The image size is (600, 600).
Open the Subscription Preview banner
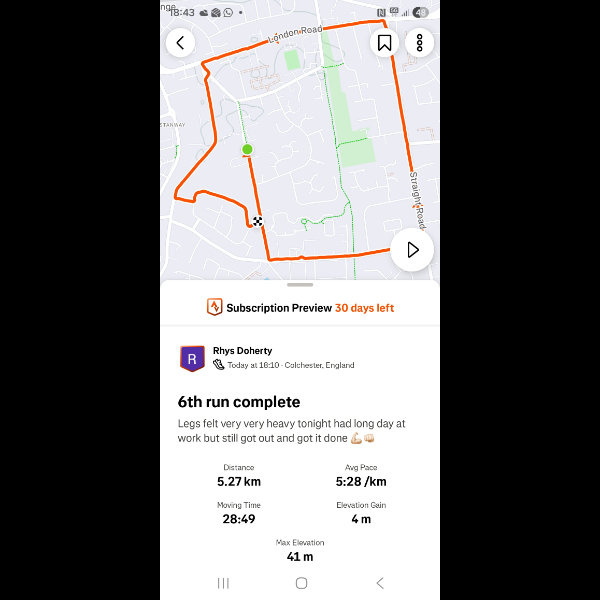(x=300, y=308)
